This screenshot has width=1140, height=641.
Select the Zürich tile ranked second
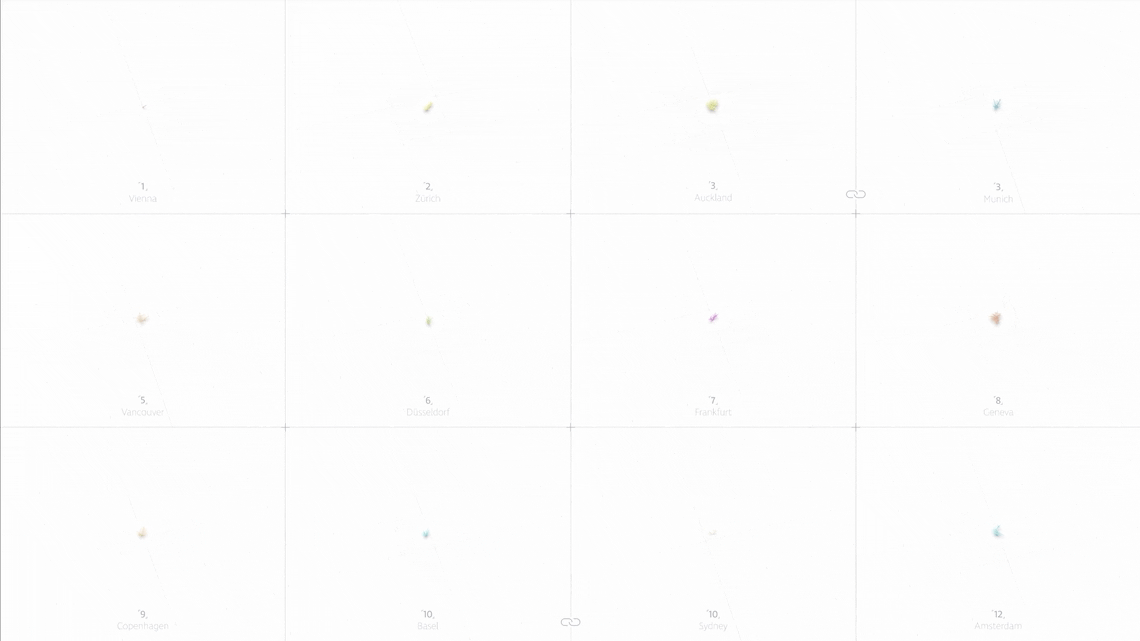coord(428,107)
